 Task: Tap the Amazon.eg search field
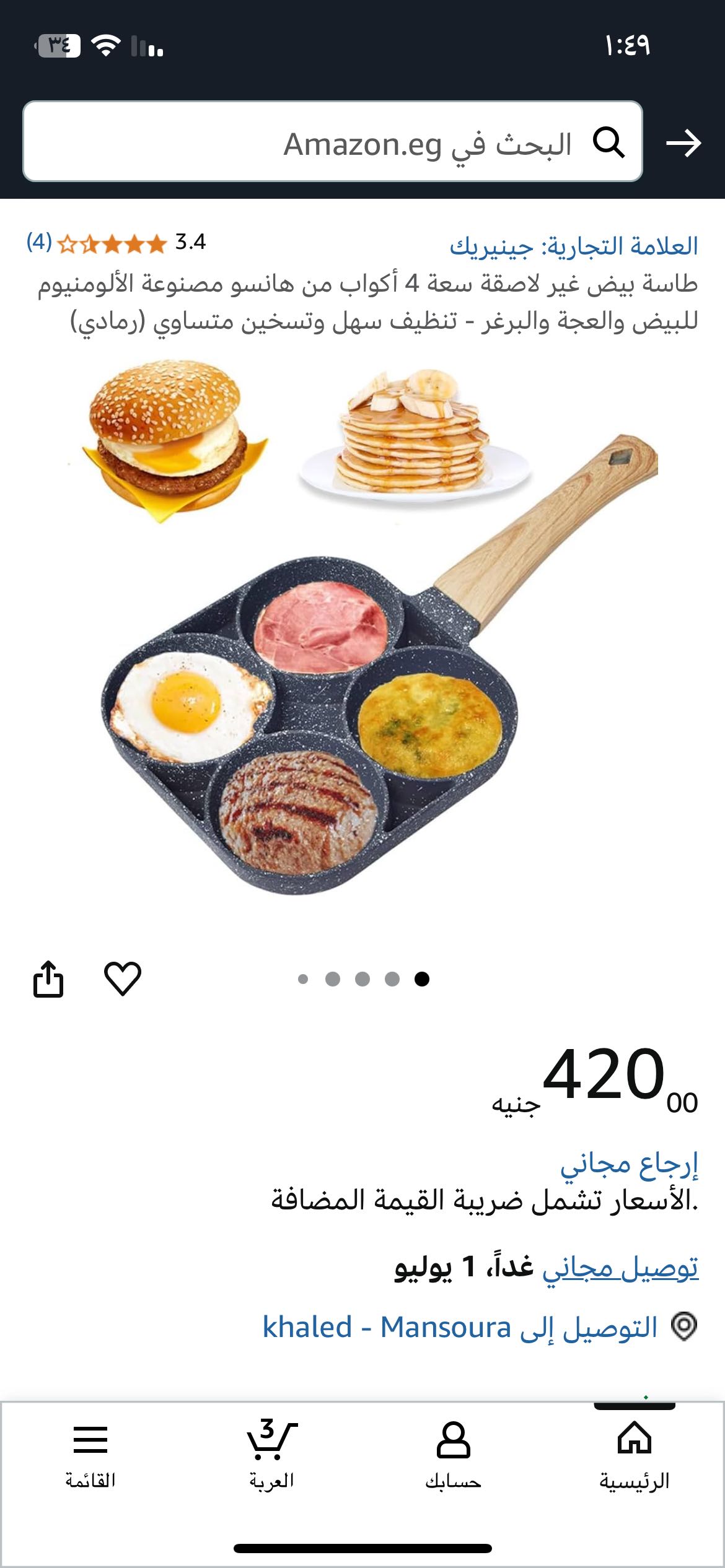(332, 142)
